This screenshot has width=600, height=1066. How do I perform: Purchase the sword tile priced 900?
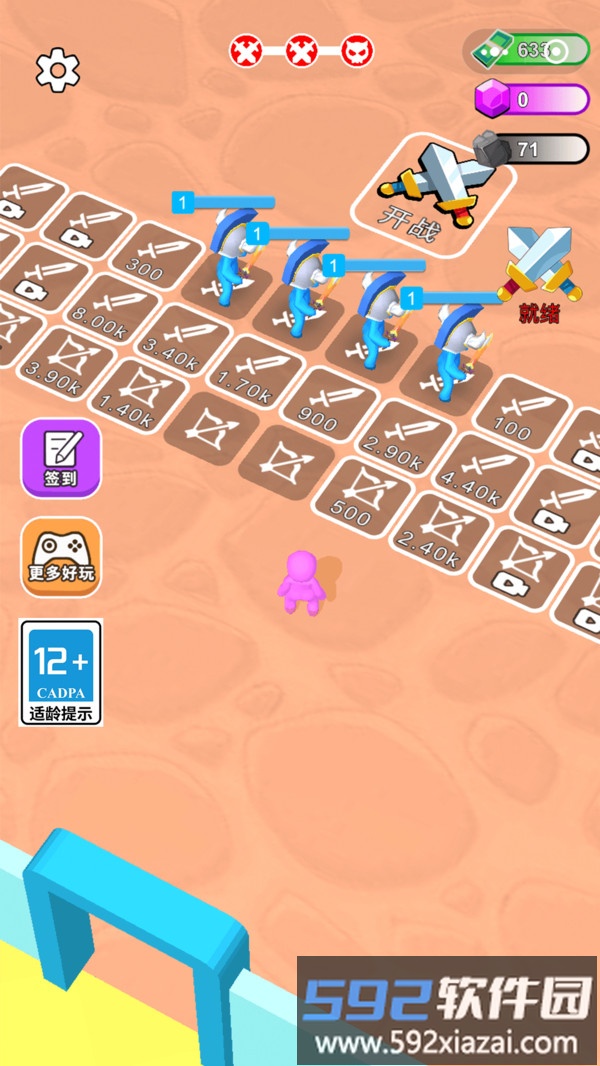(327, 404)
